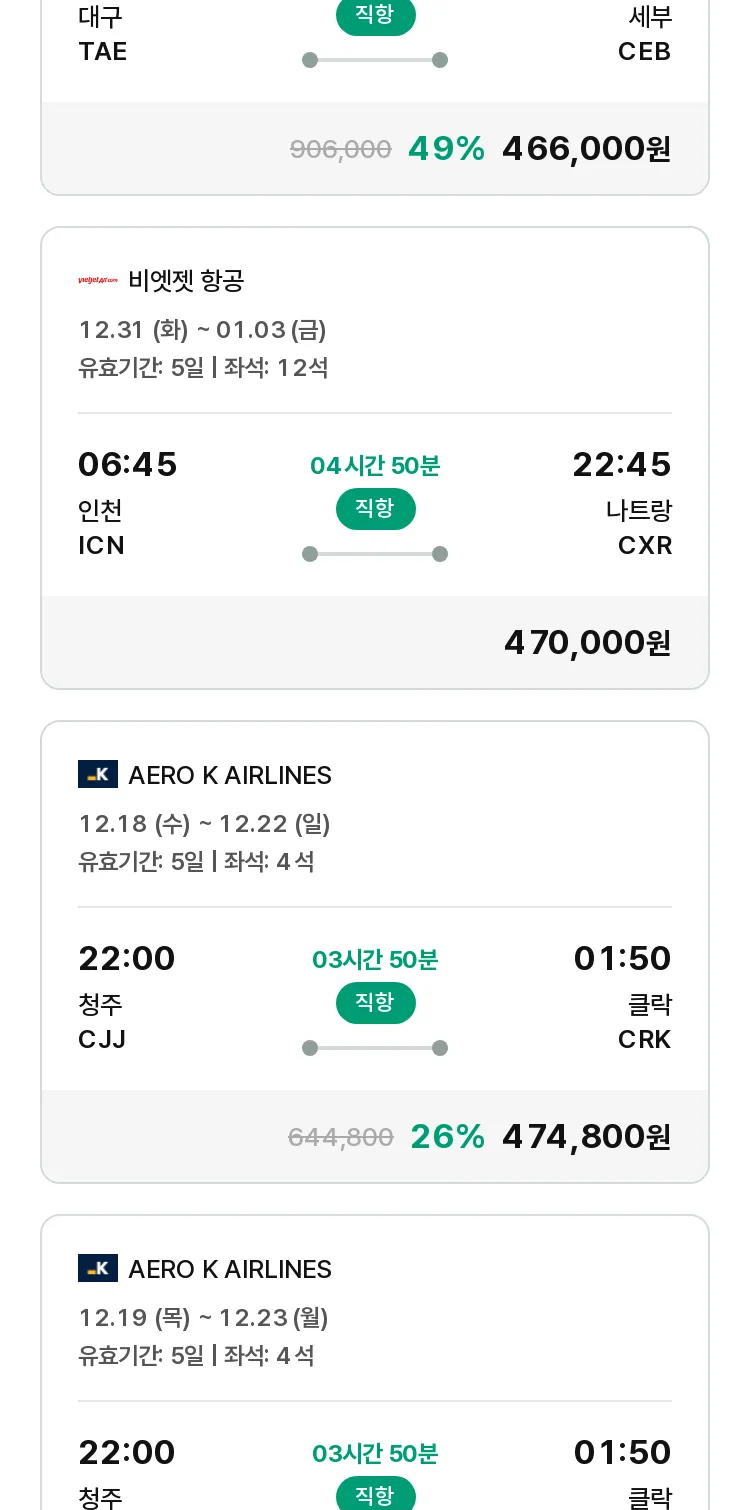
Task: Select the 비엣젯 항공 Incheon to Nha Trang flight
Action: [x=375, y=458]
